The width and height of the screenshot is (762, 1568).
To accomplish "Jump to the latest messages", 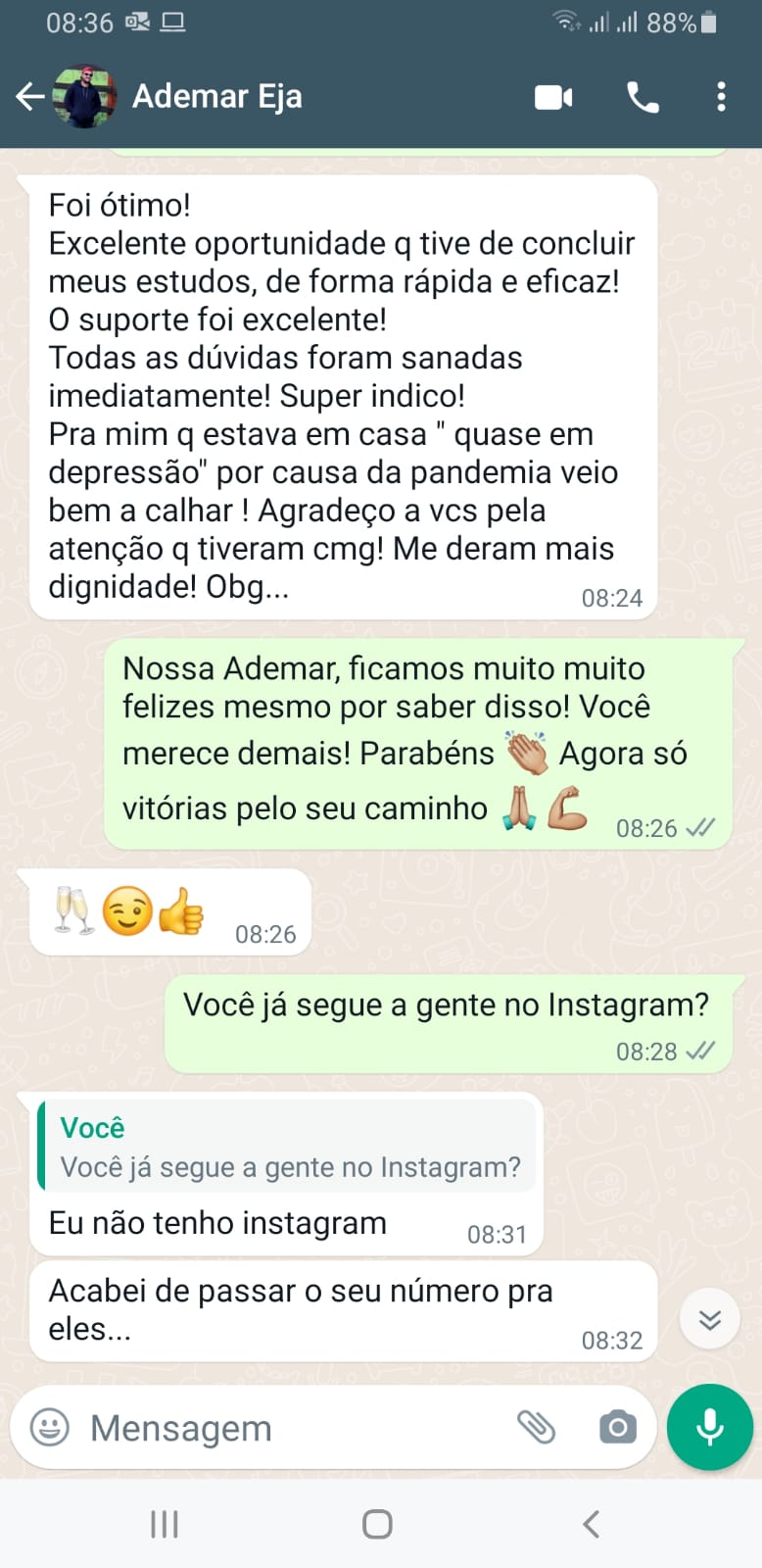I will tap(709, 1319).
